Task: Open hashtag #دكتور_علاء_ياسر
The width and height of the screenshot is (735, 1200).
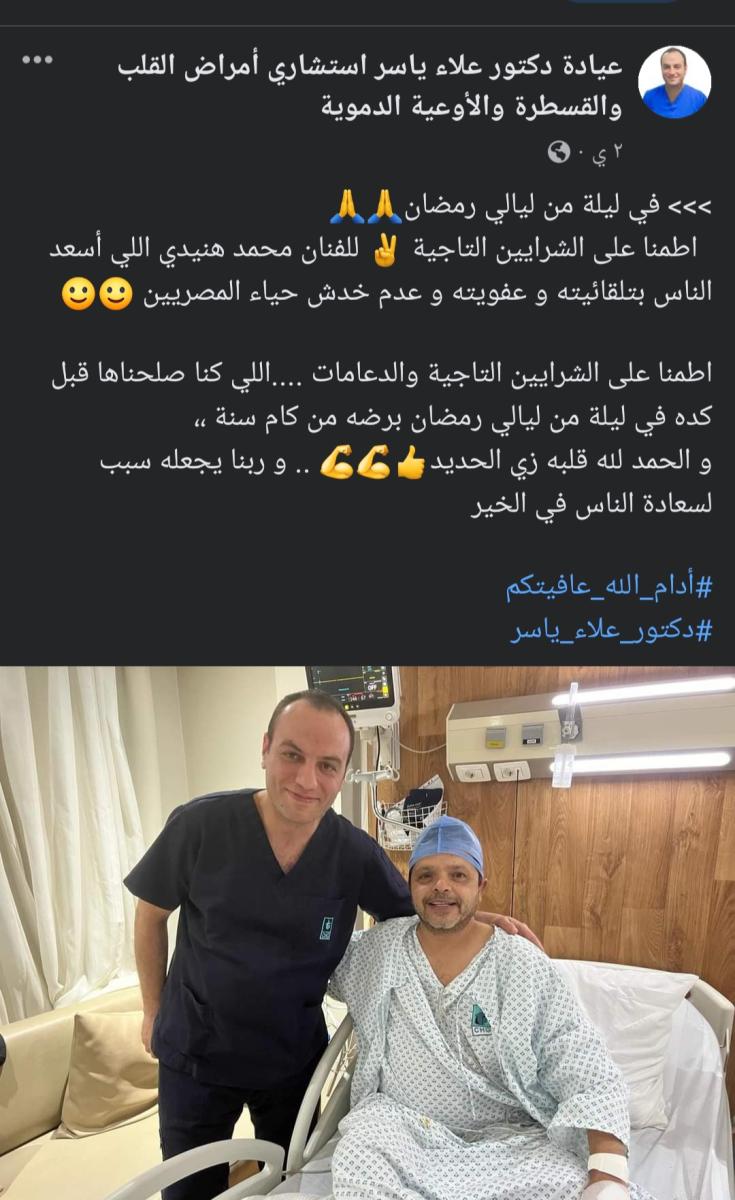Action: pos(611,631)
